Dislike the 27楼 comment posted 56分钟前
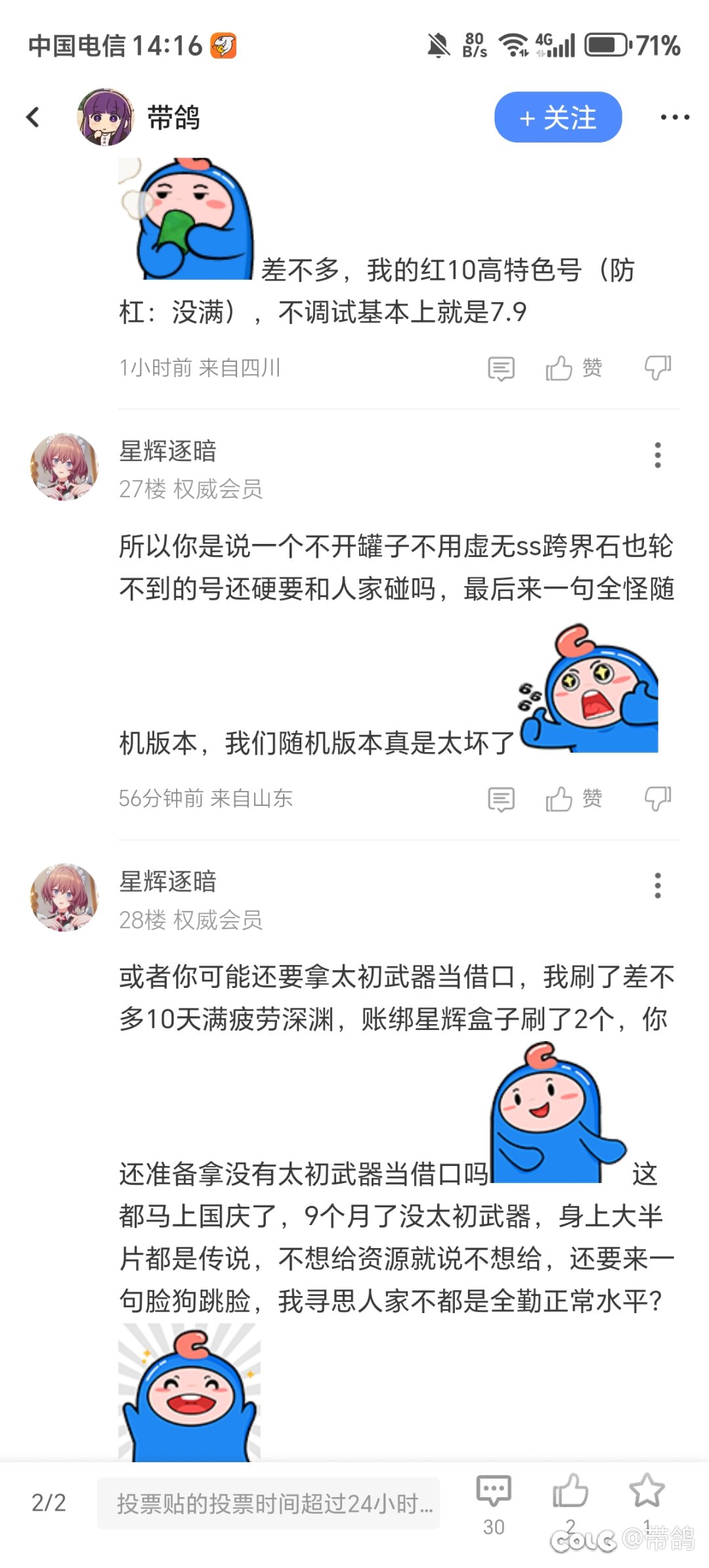Viewport: 709px width, 1568px height. pyautogui.click(x=657, y=799)
